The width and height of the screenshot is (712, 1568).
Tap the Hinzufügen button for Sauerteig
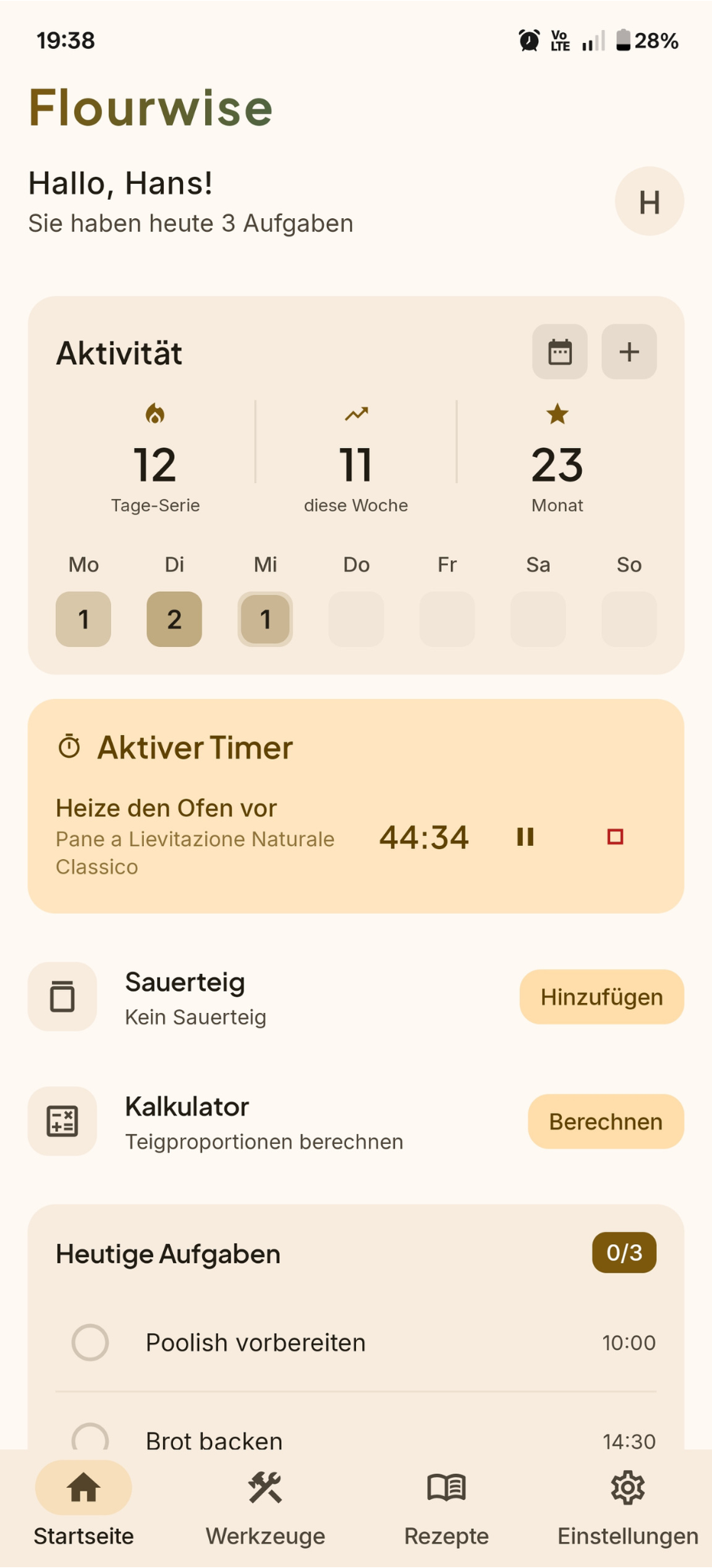click(x=602, y=997)
